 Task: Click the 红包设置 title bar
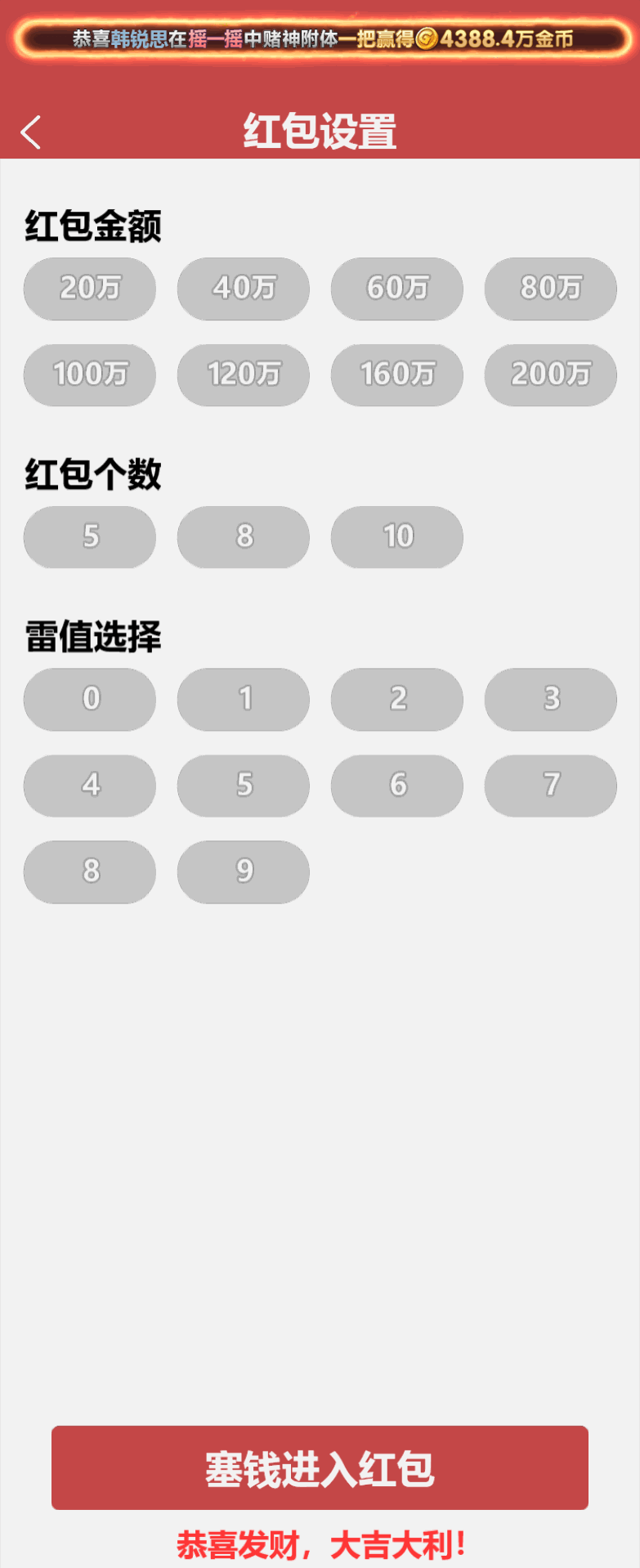tap(320, 131)
